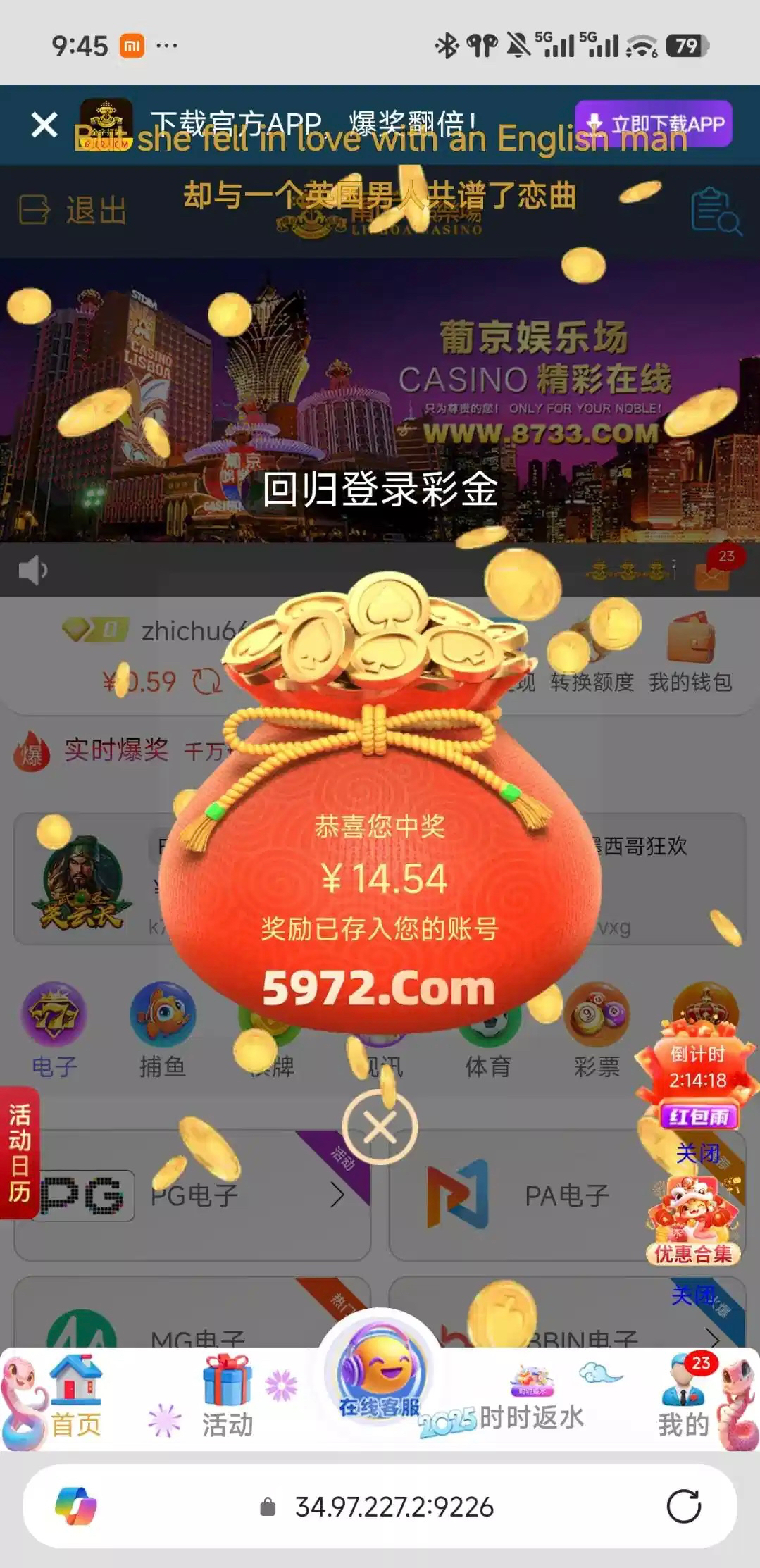This screenshot has height=1568, width=760.
Task: Select 转换额度 option
Action: point(592,680)
